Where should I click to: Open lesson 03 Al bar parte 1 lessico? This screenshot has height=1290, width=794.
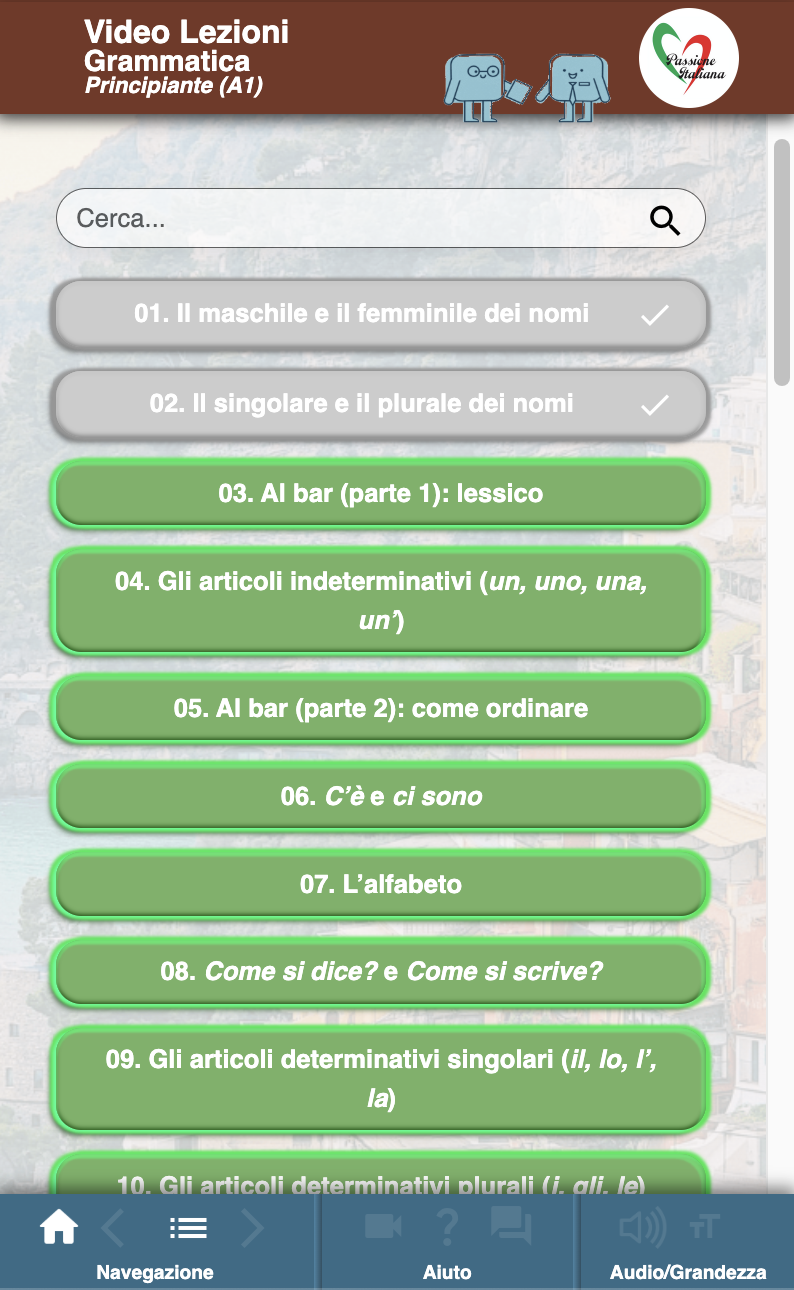[380, 493]
